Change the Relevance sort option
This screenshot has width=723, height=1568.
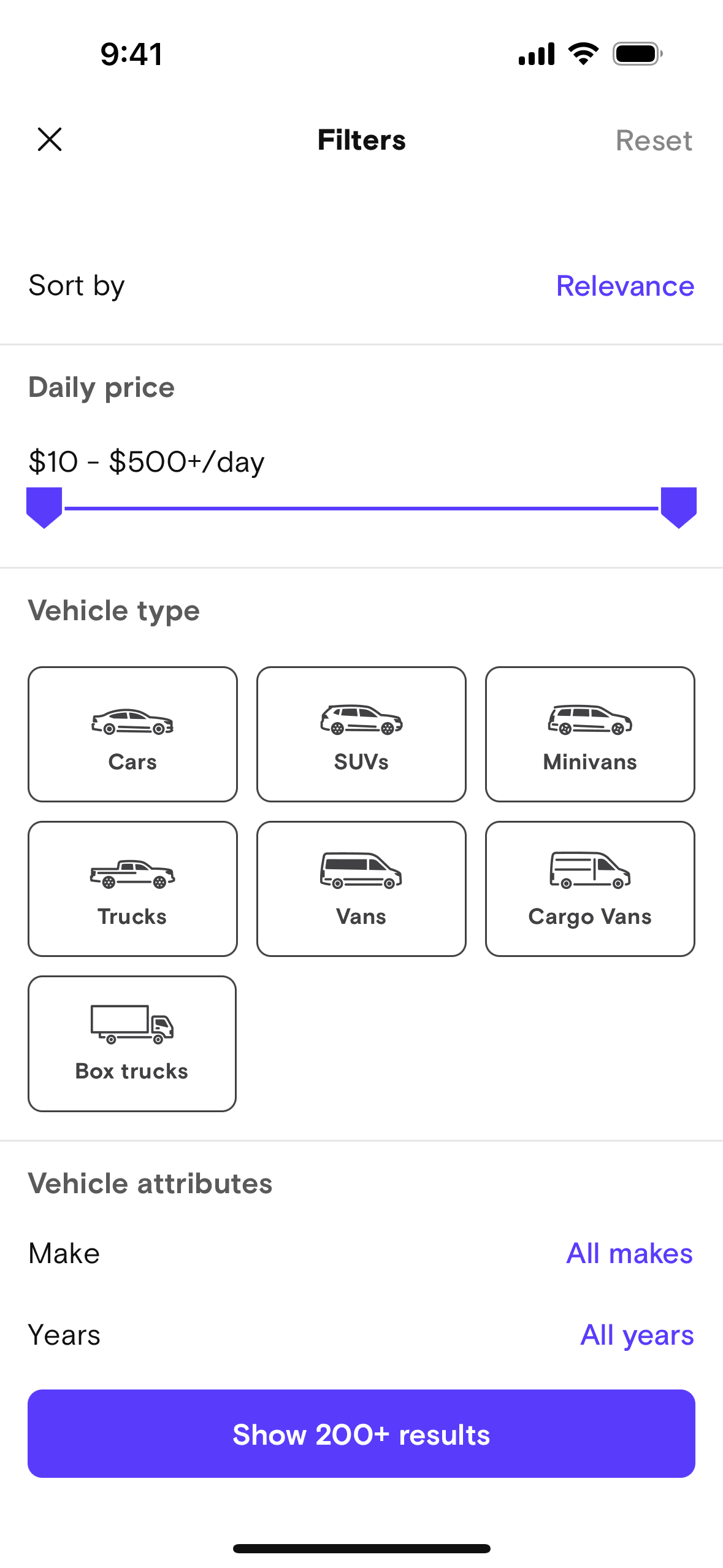pos(625,286)
